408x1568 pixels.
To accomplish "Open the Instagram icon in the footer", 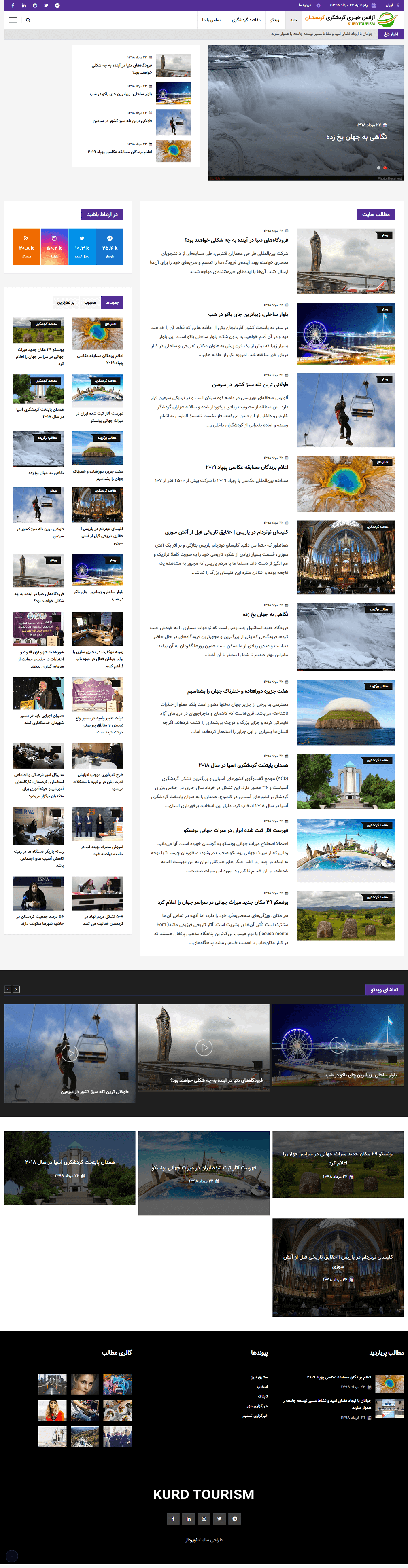I will [204, 1519].
